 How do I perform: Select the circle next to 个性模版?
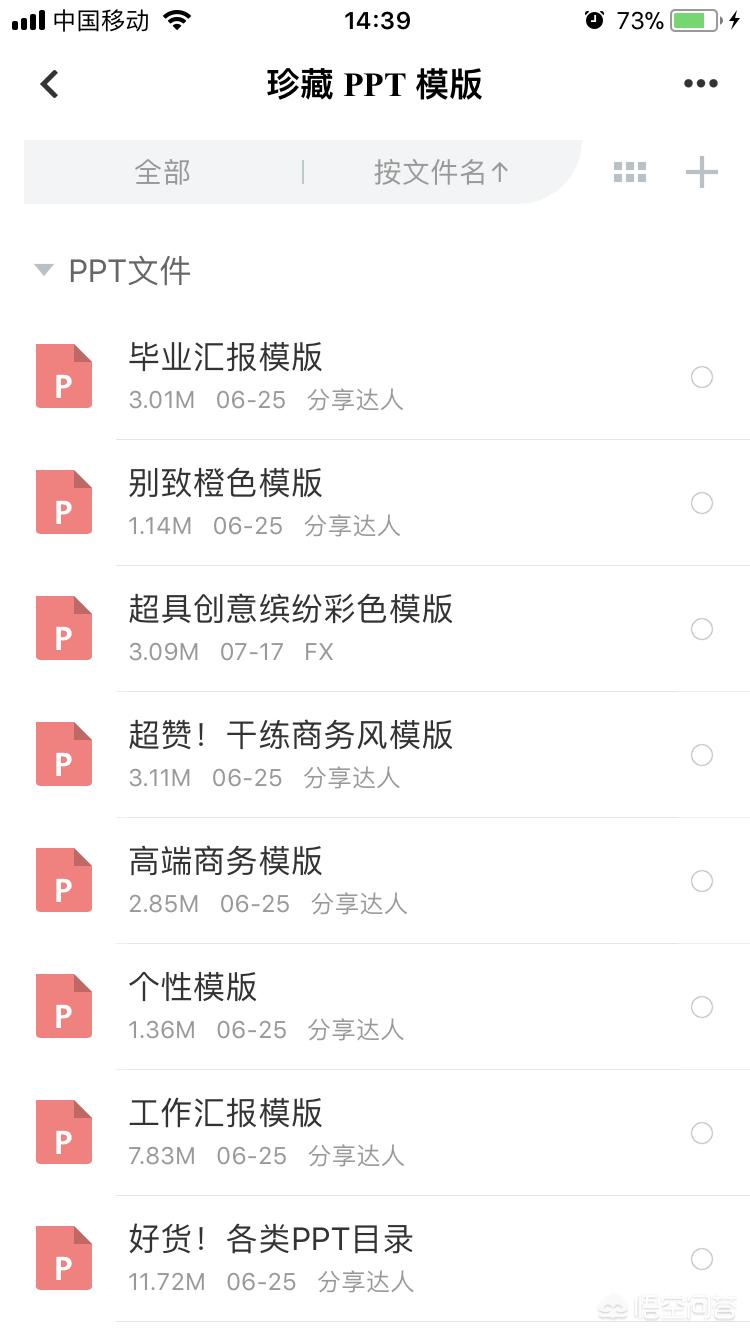click(702, 1007)
